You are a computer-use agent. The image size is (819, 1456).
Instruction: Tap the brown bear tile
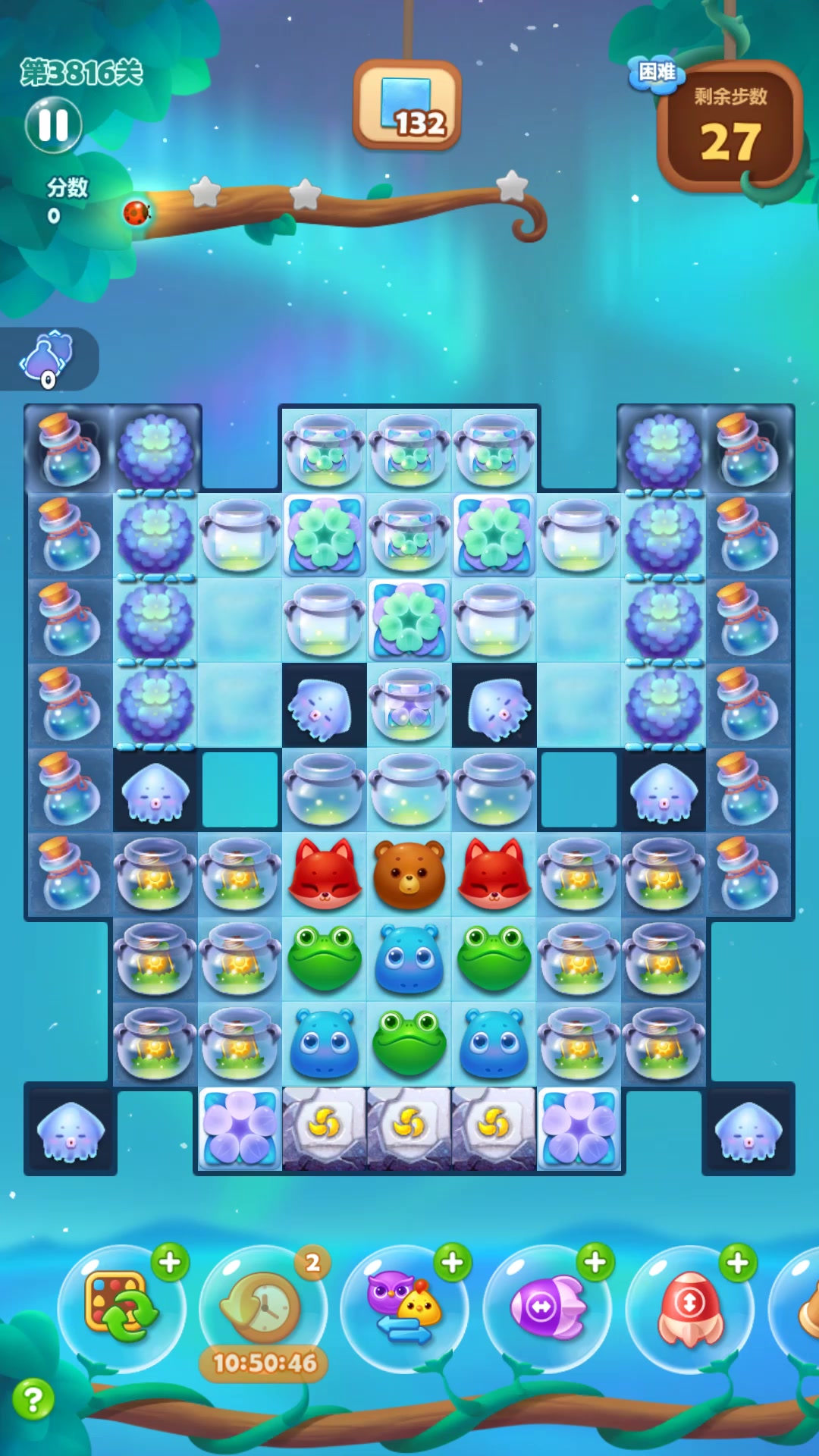[409, 875]
